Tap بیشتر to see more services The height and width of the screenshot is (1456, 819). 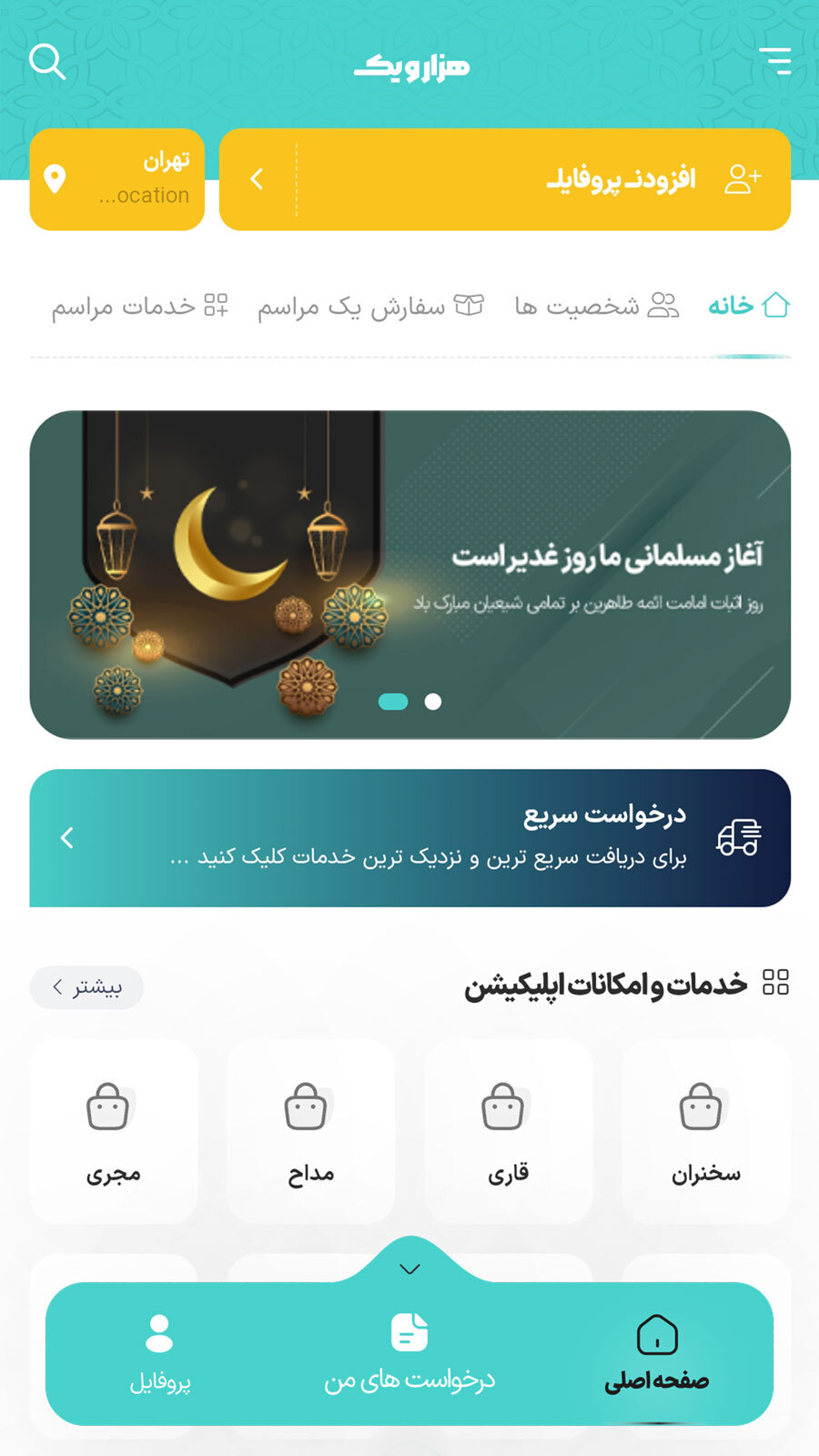pyautogui.click(x=86, y=987)
